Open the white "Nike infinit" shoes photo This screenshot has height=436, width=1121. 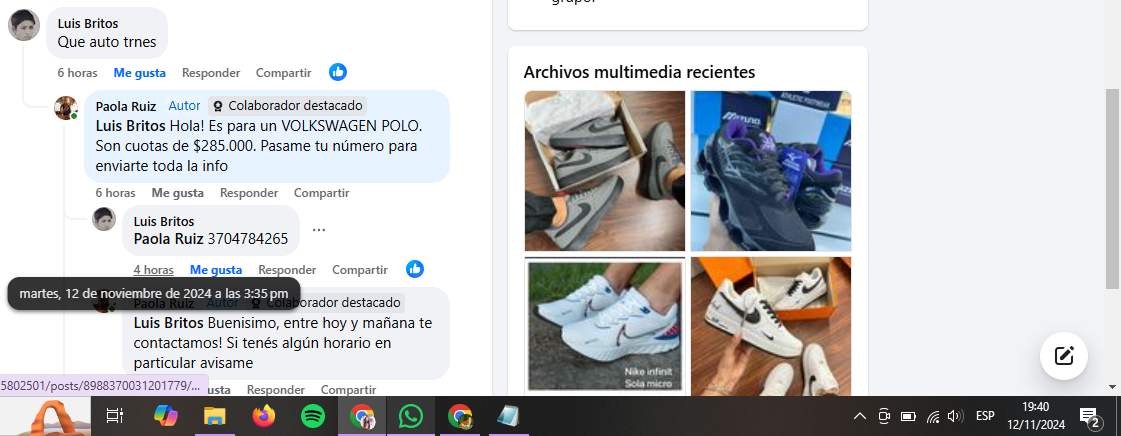tap(604, 327)
